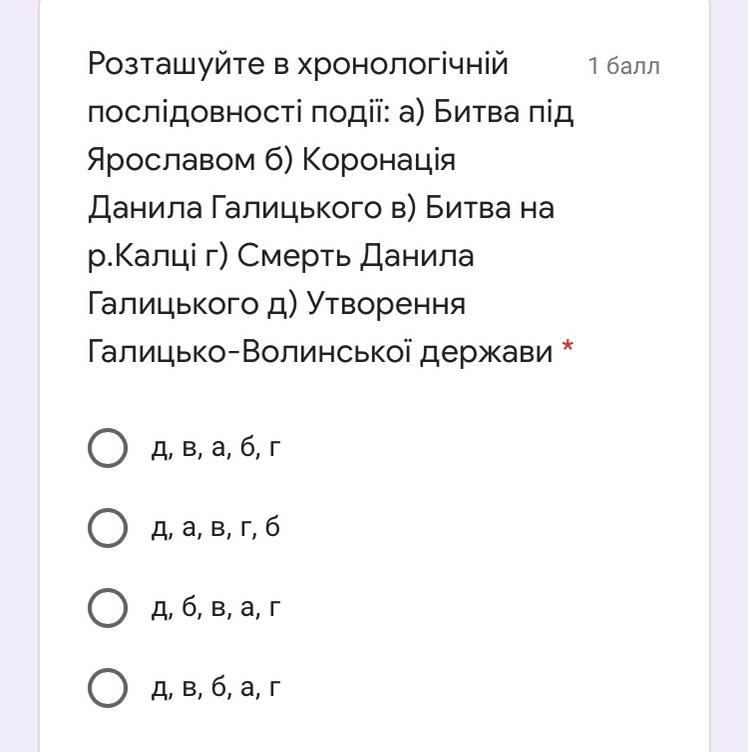Screen dimensions: 748x752
Task: Mark the answer option д, в, б, а, г
Action: (x=108, y=688)
